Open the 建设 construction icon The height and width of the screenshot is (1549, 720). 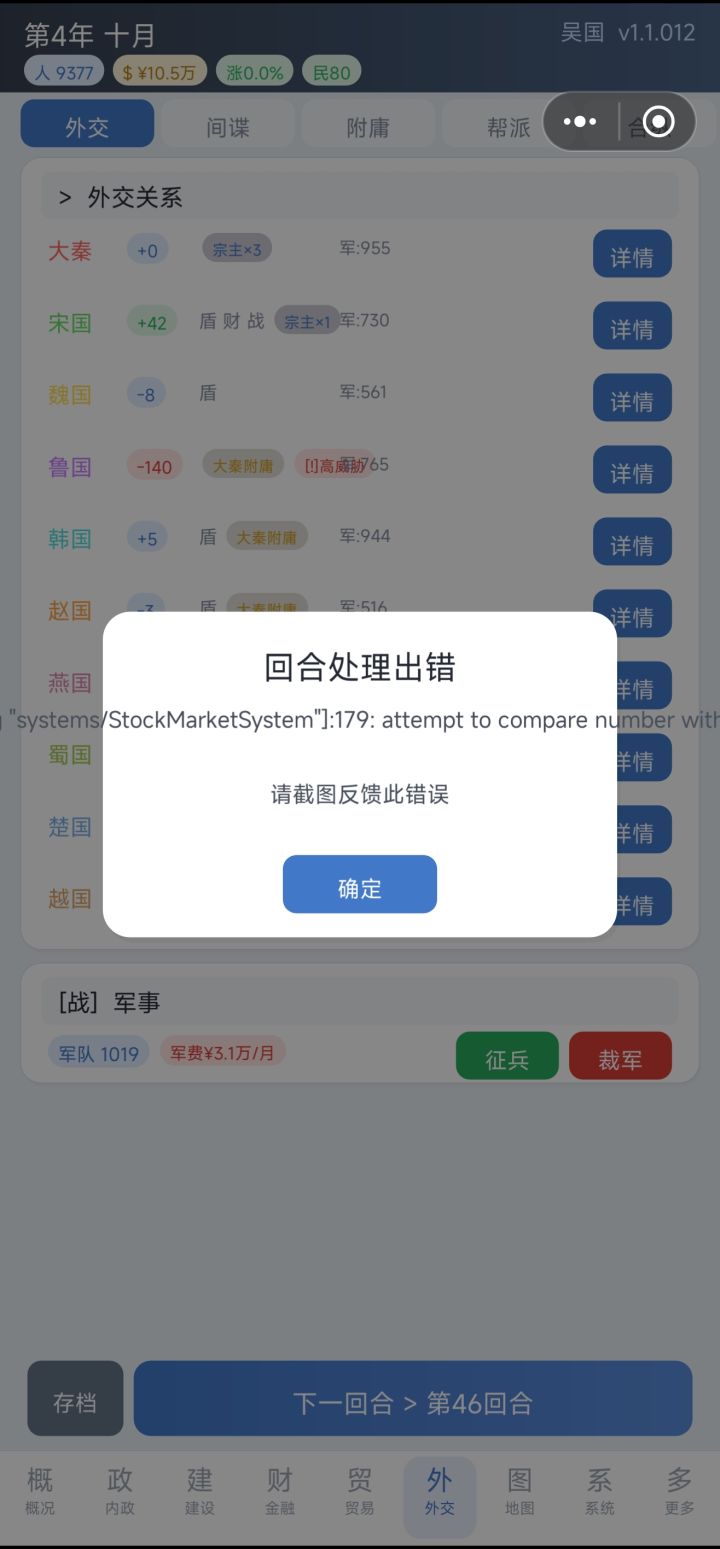click(199, 1495)
